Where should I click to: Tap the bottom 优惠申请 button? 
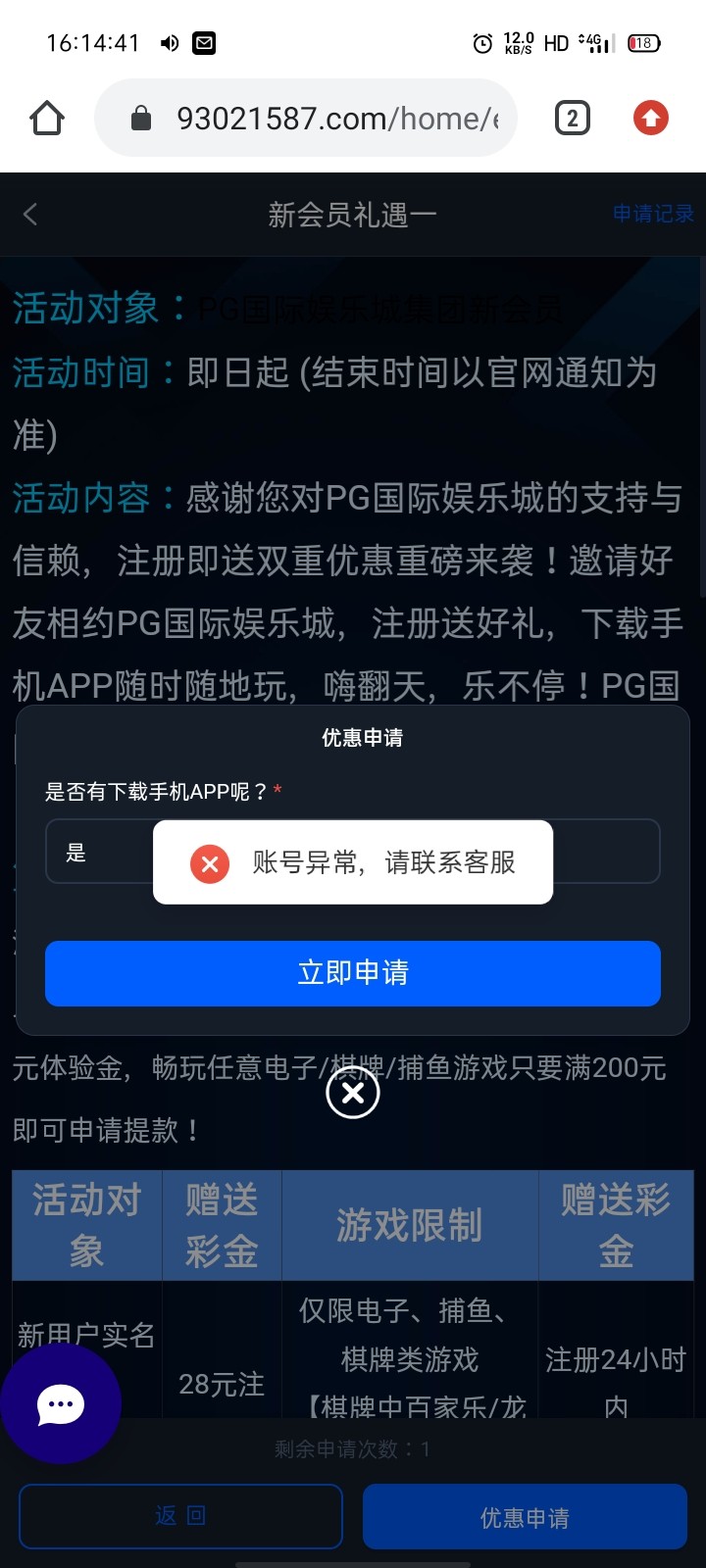[x=525, y=1517]
